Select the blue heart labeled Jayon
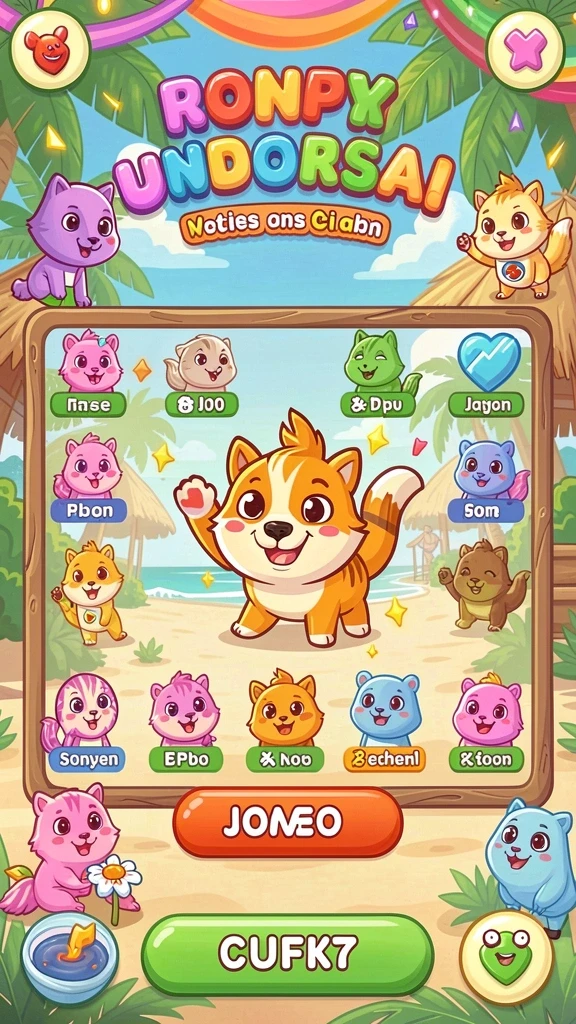Viewport: 576px width, 1024px height. [x=487, y=374]
